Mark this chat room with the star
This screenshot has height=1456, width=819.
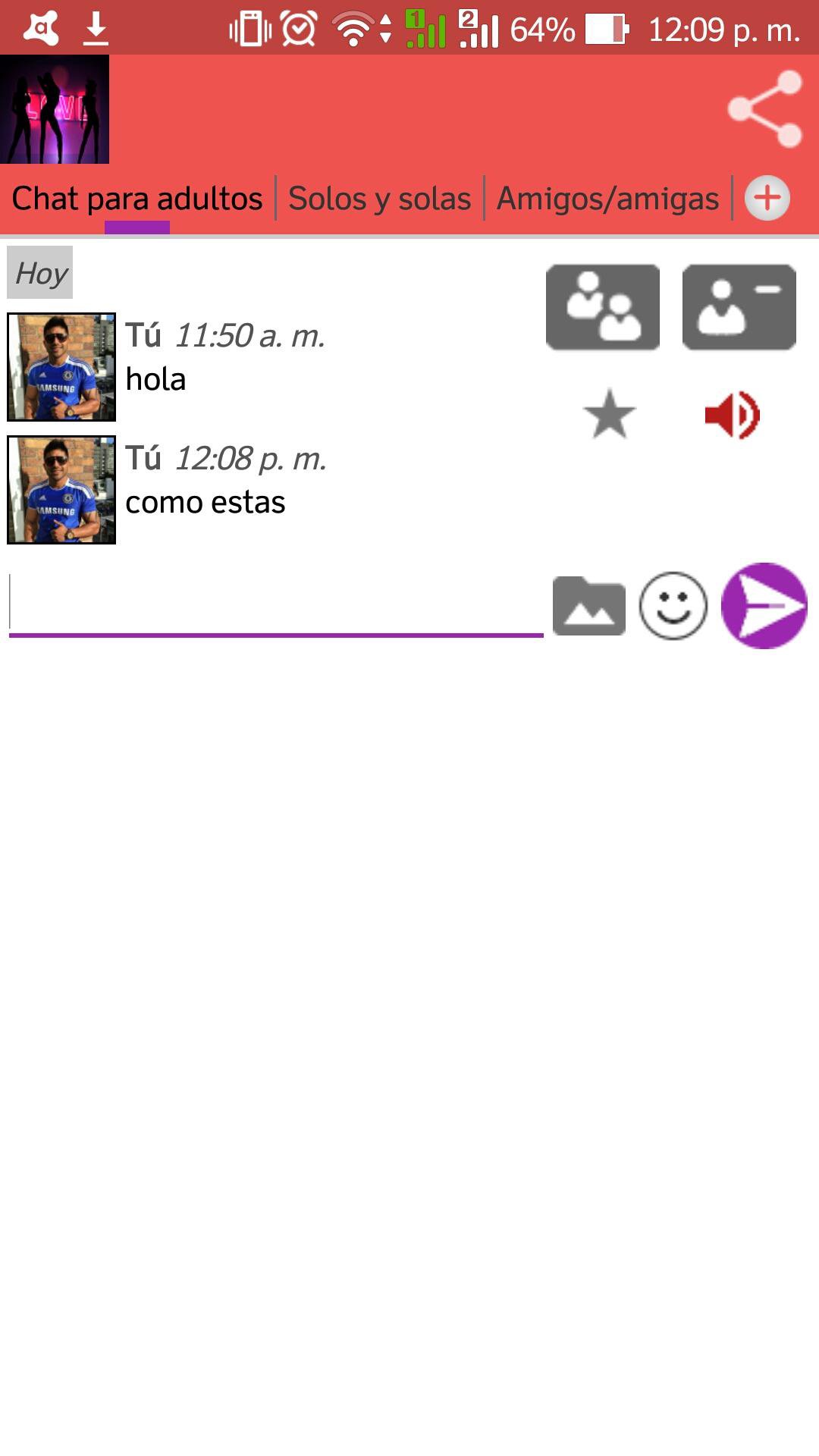(610, 414)
